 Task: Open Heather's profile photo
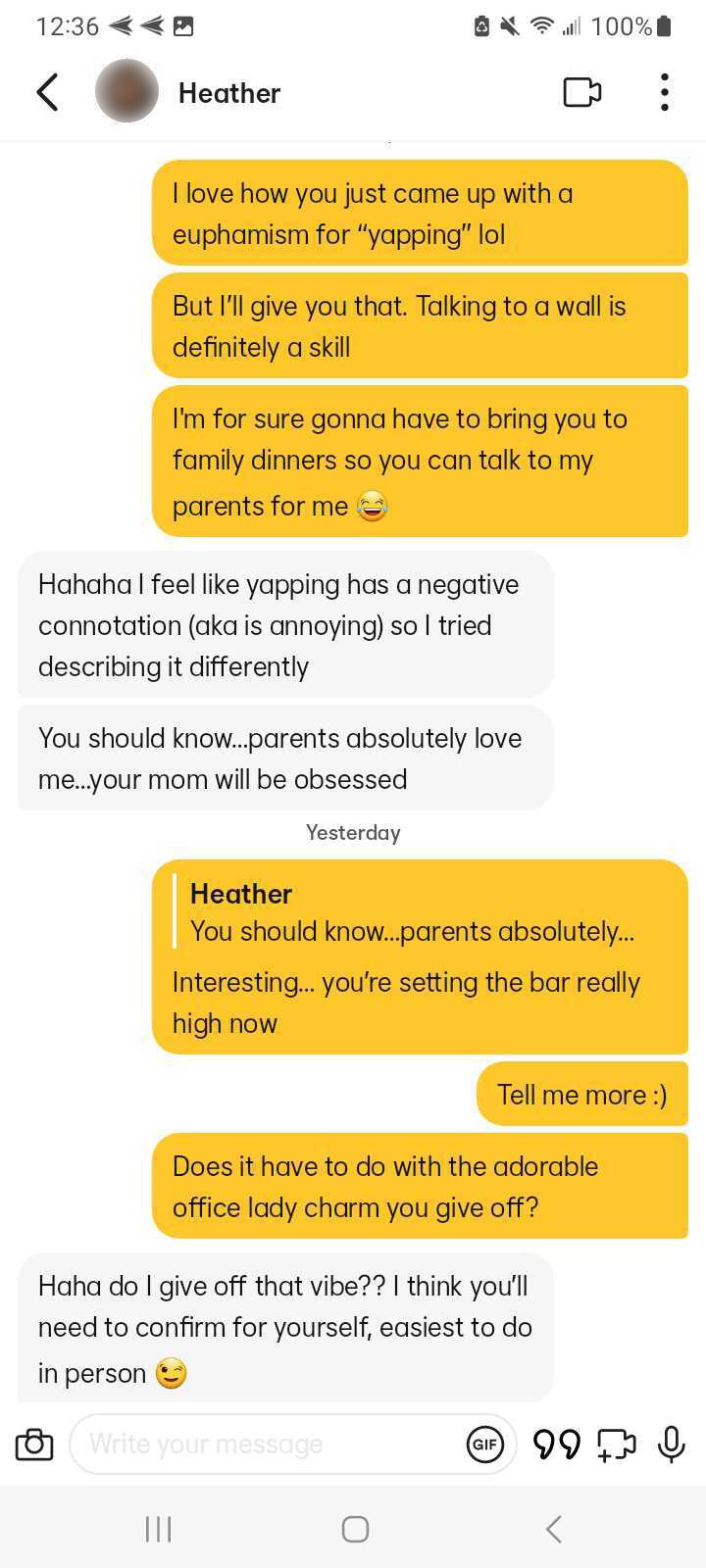126,91
